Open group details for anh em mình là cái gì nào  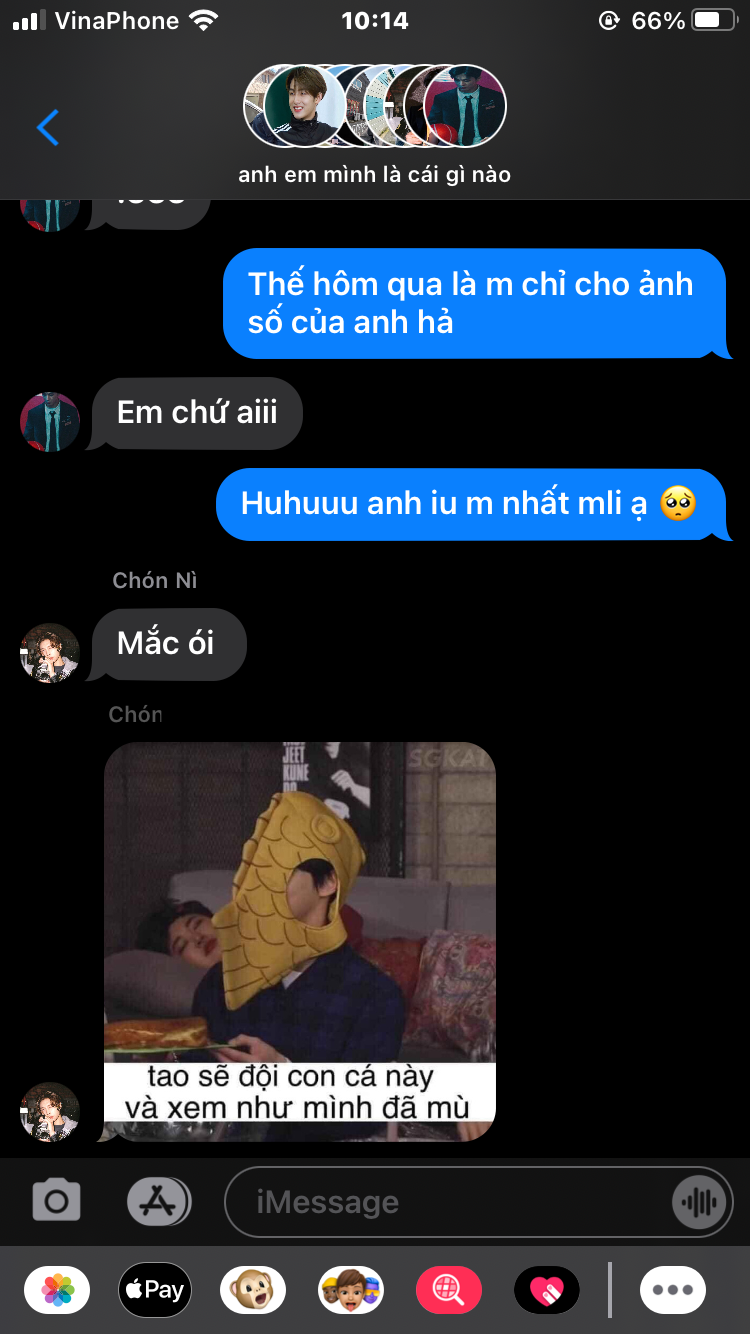(375, 127)
